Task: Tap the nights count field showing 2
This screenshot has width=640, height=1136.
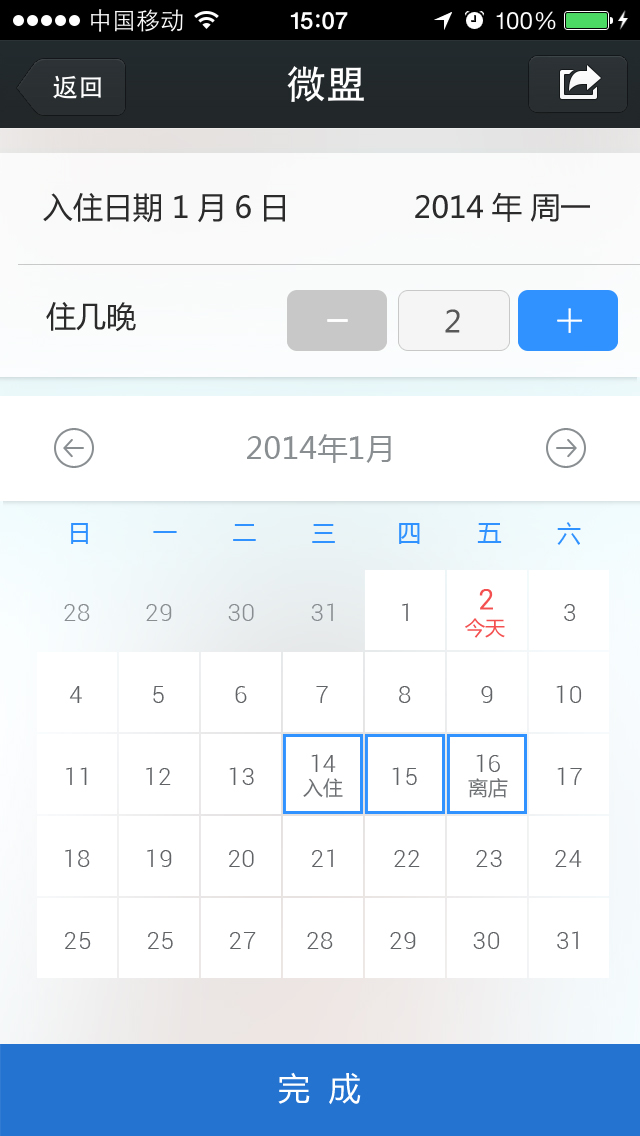Action: 453,321
